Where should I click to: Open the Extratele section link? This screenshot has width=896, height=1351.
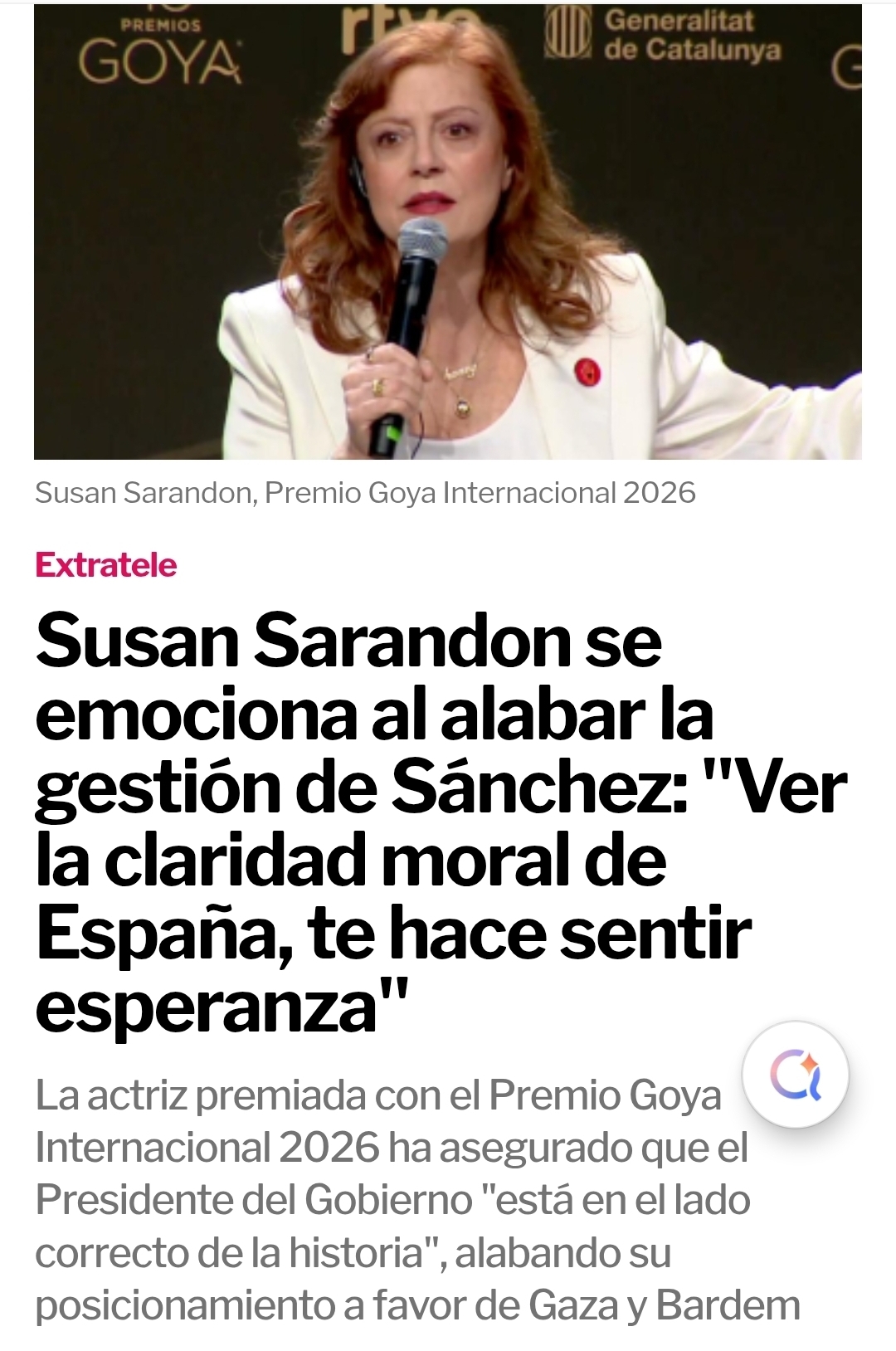pyautogui.click(x=106, y=565)
